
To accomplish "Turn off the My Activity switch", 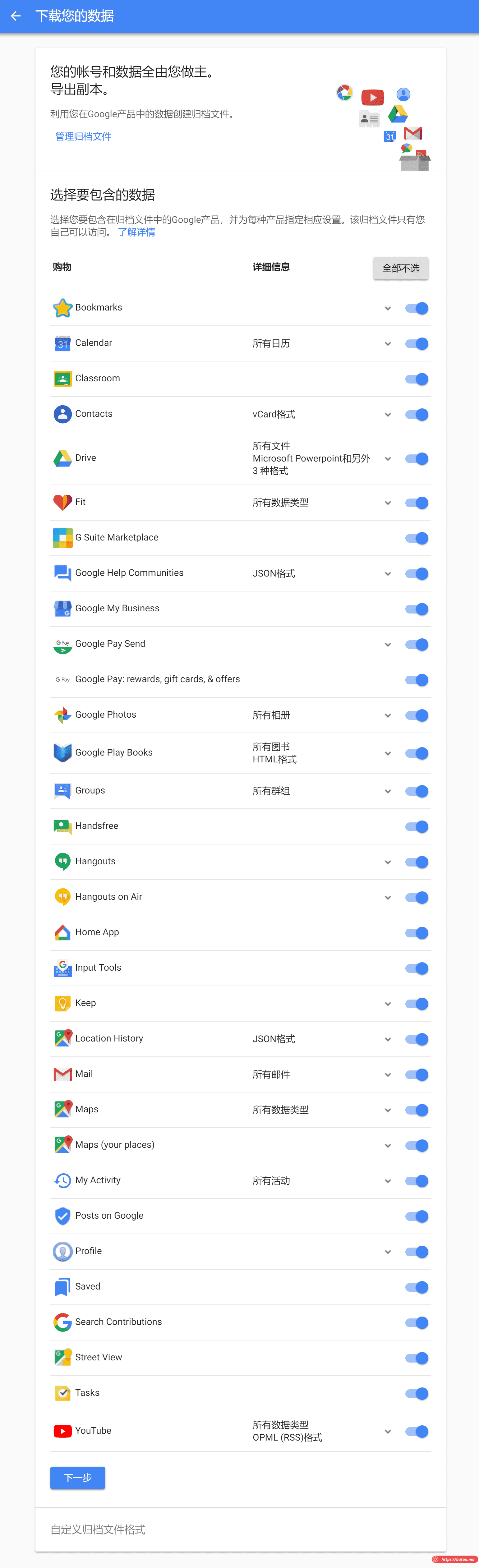I will tap(417, 1181).
